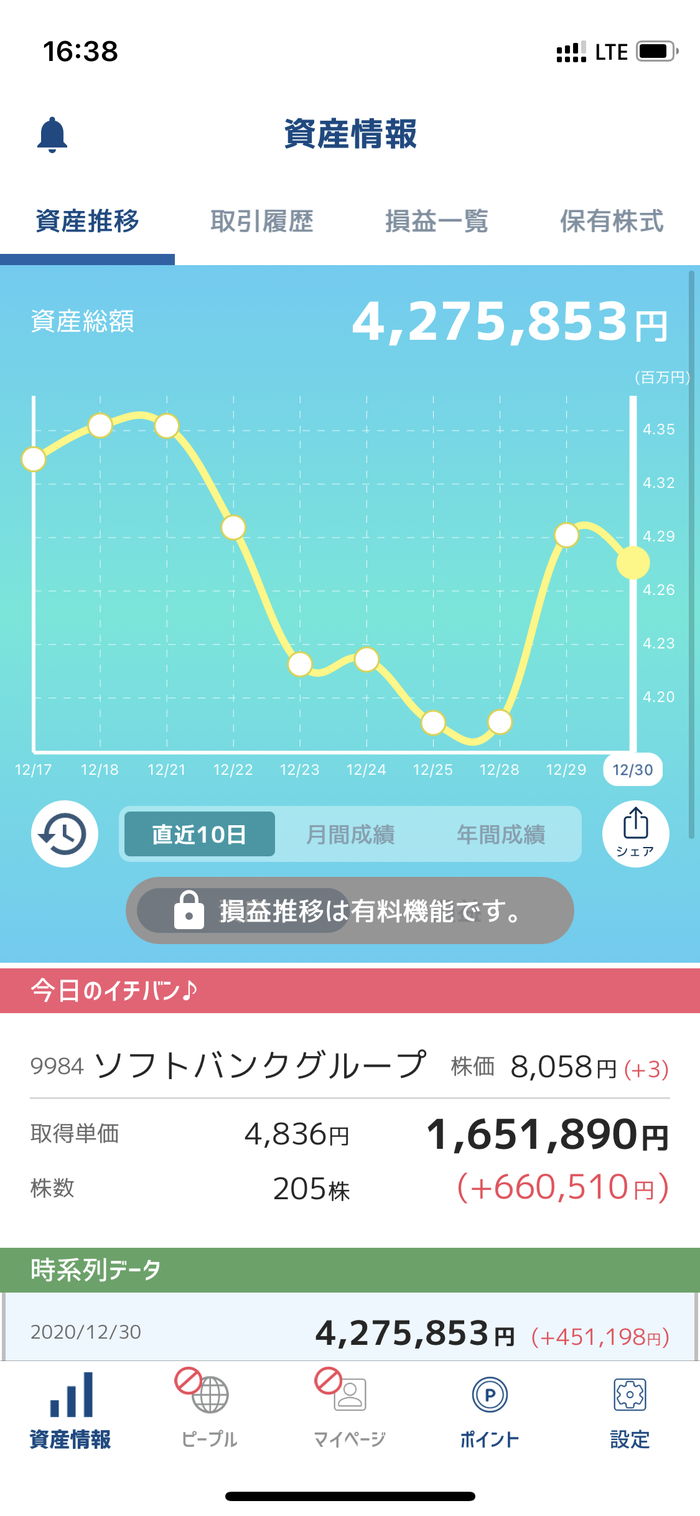Open the history clock icon

(x=64, y=834)
